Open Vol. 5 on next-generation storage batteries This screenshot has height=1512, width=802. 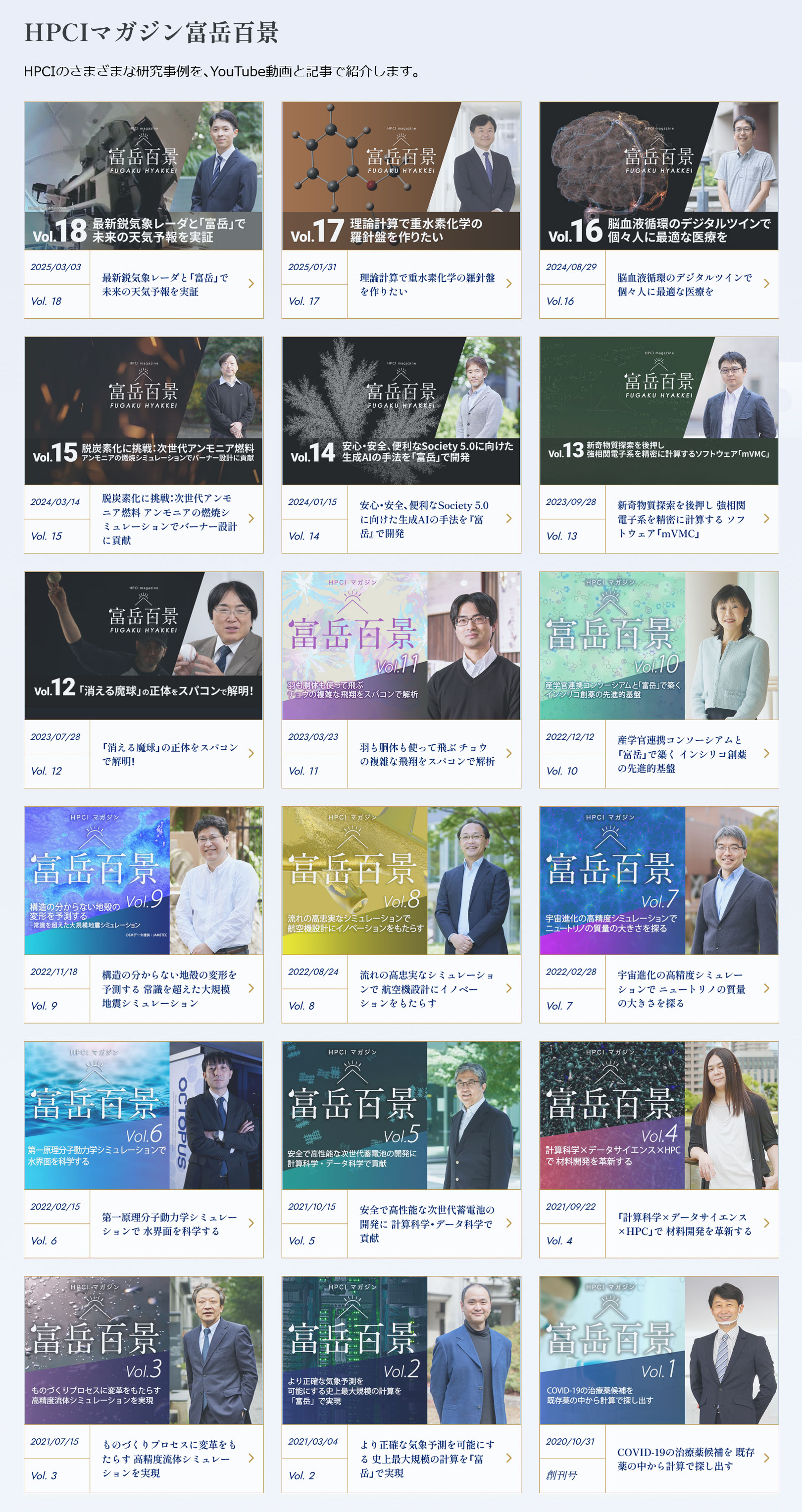(401, 1149)
